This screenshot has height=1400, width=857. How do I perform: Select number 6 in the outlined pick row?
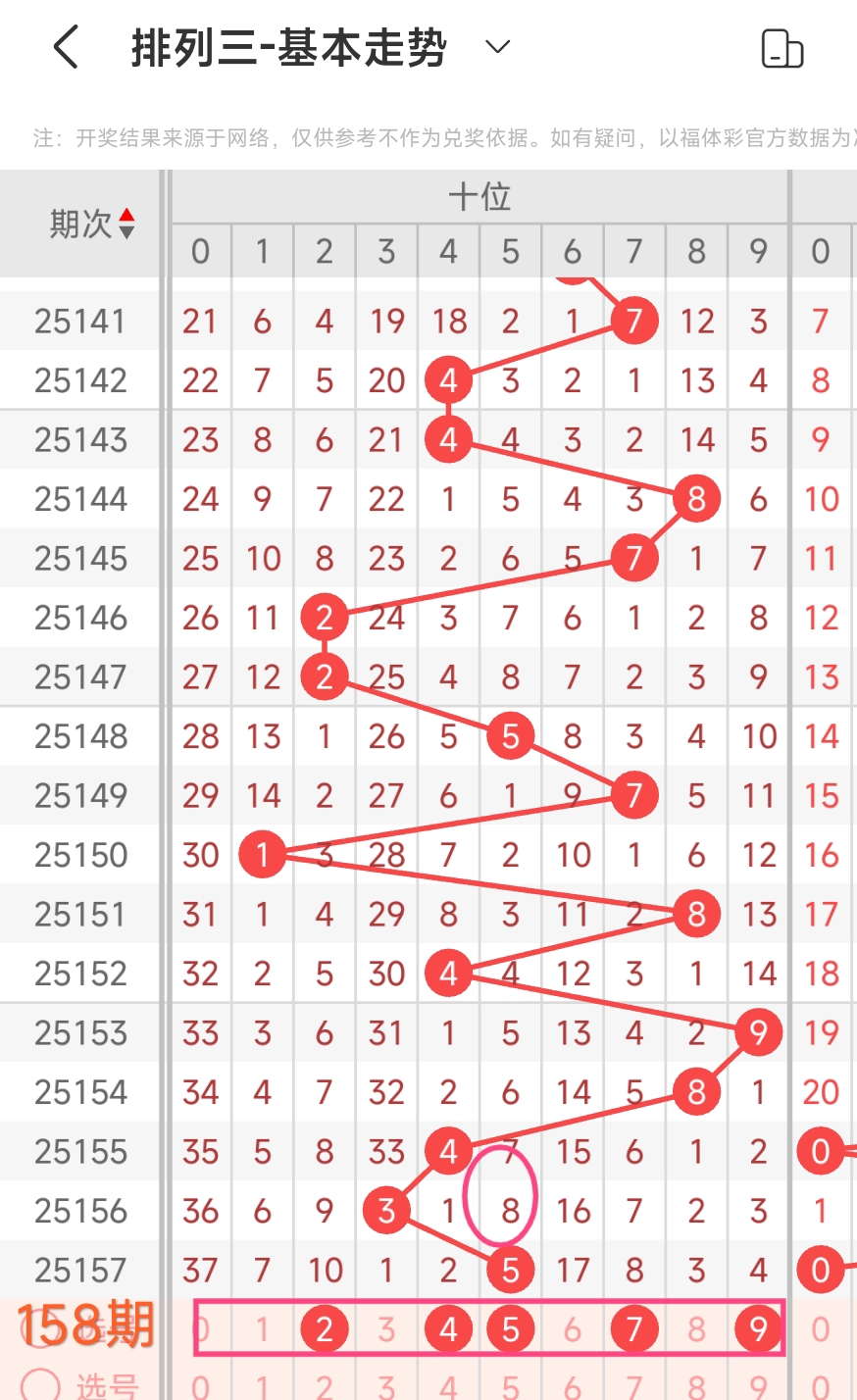tap(573, 1329)
